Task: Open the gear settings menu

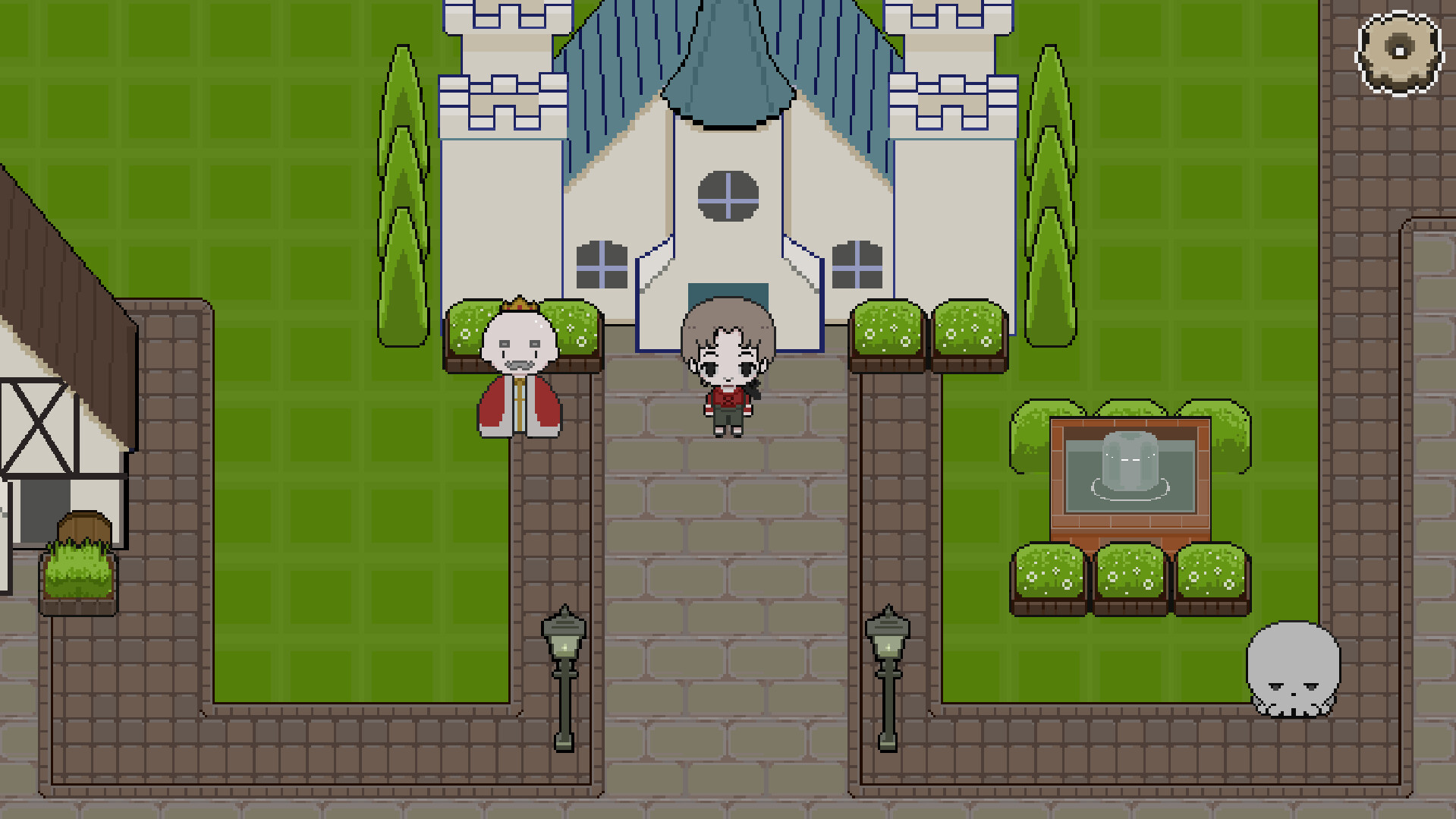Action: pyautogui.click(x=1399, y=51)
